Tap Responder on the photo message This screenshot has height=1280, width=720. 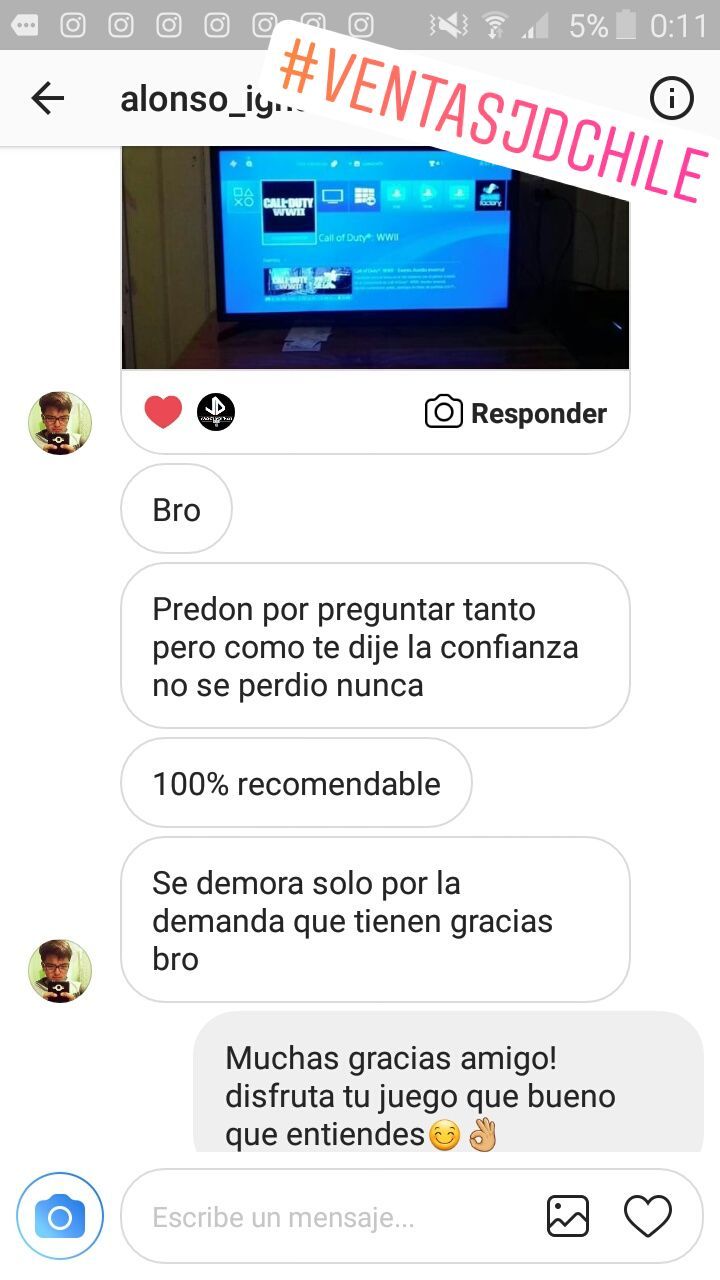[516, 413]
